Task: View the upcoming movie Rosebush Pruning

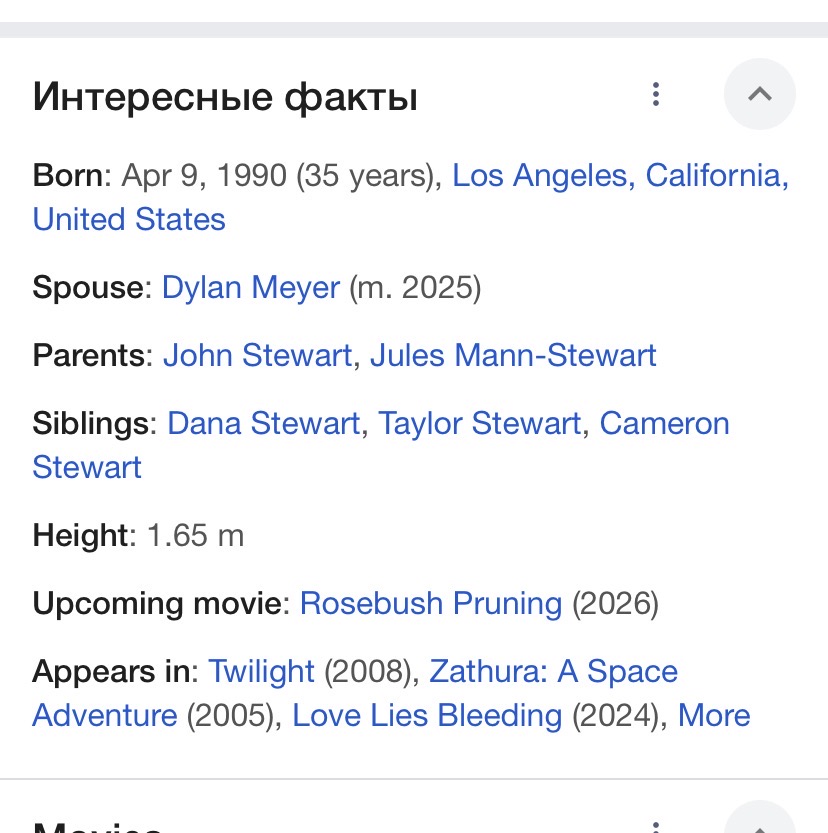Action: (431, 604)
